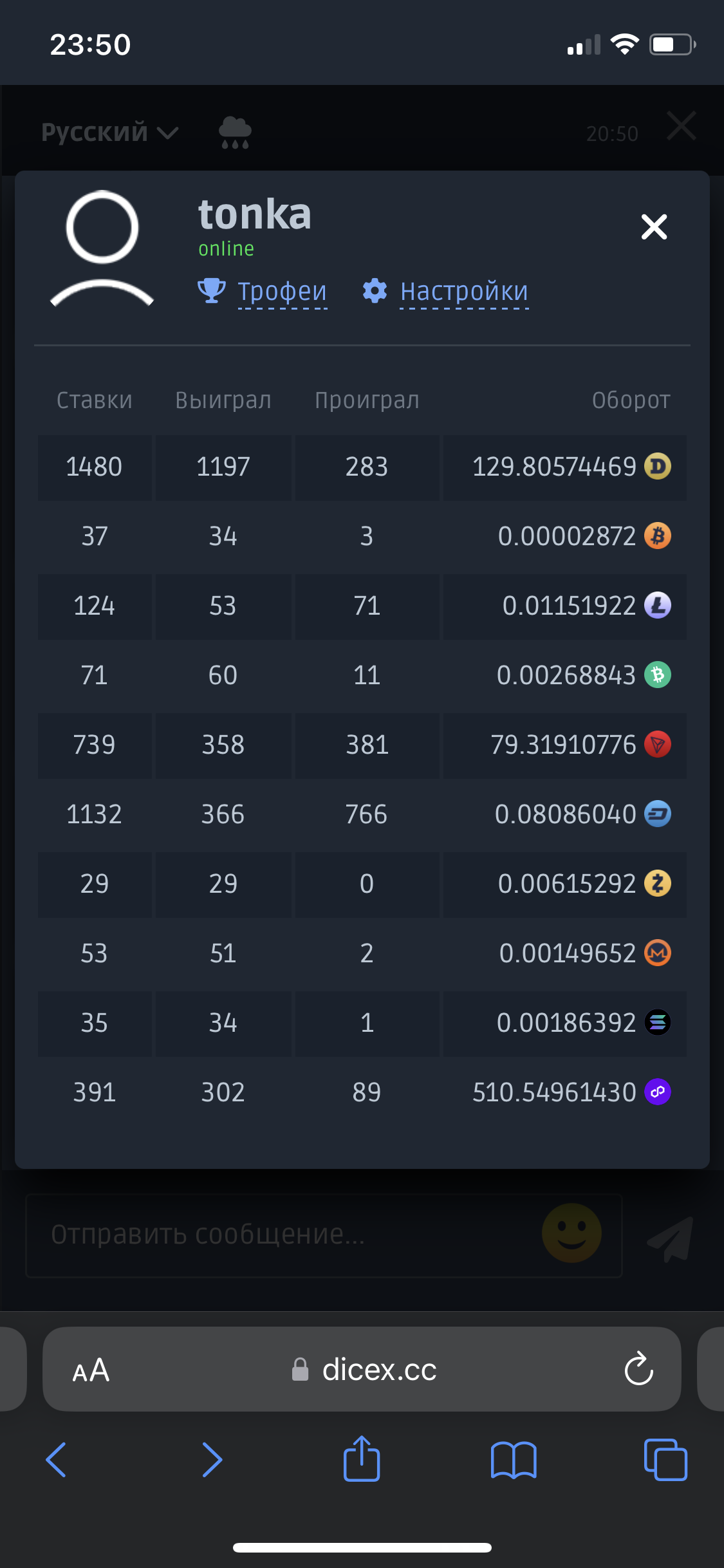Close the chat panel

pos(682,126)
